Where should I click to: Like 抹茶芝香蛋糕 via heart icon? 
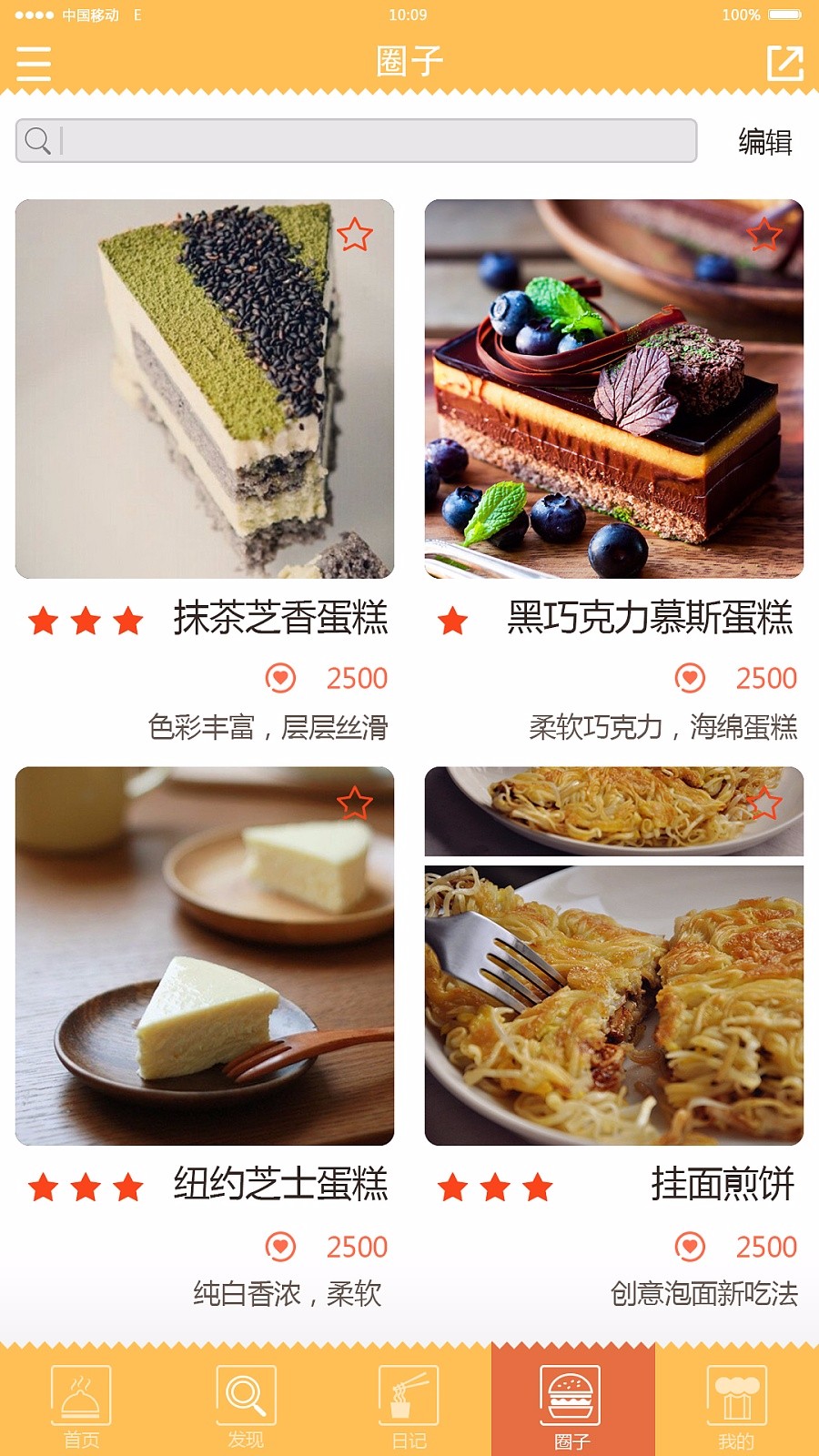pos(280,678)
